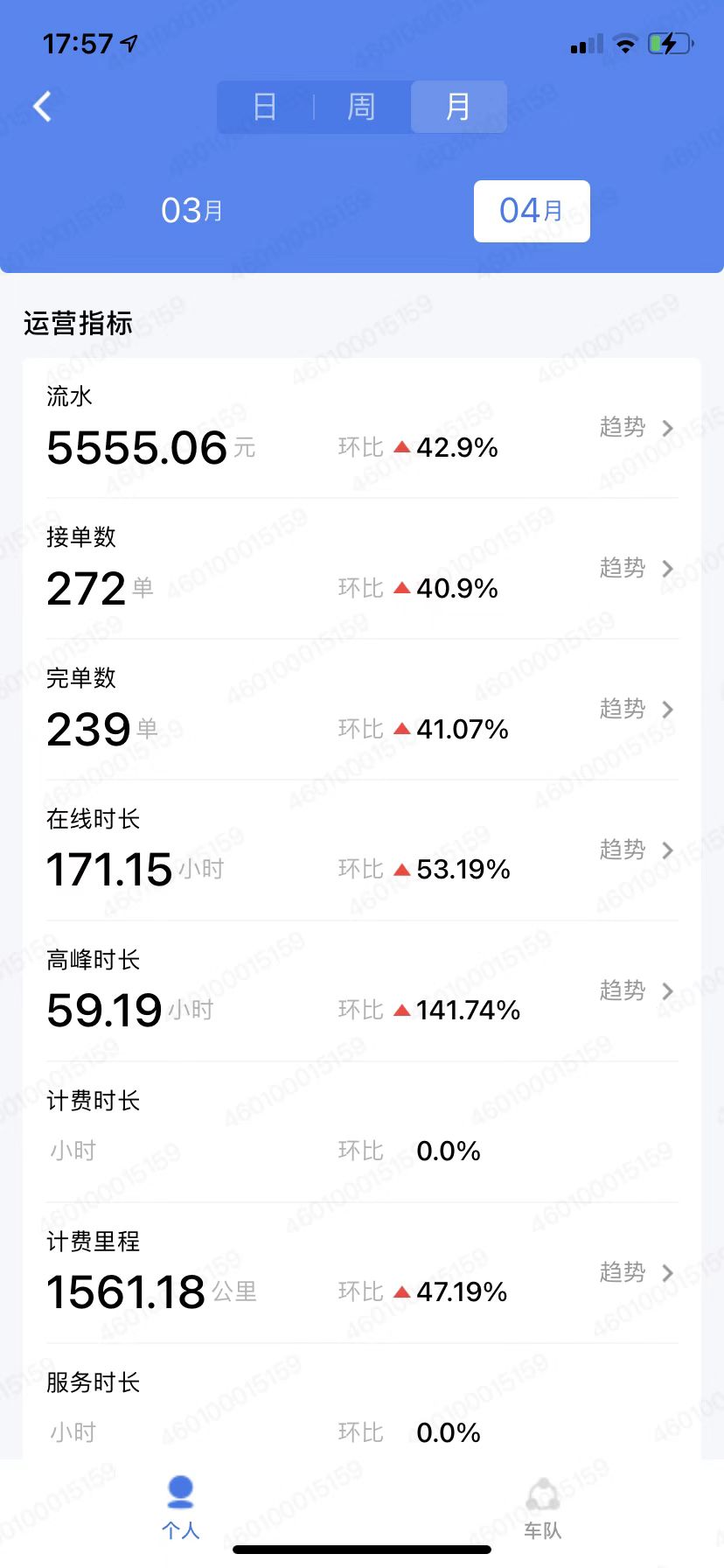Expand the 完单数 trend details
This screenshot has height=1568, width=724.
pyautogui.click(x=667, y=710)
